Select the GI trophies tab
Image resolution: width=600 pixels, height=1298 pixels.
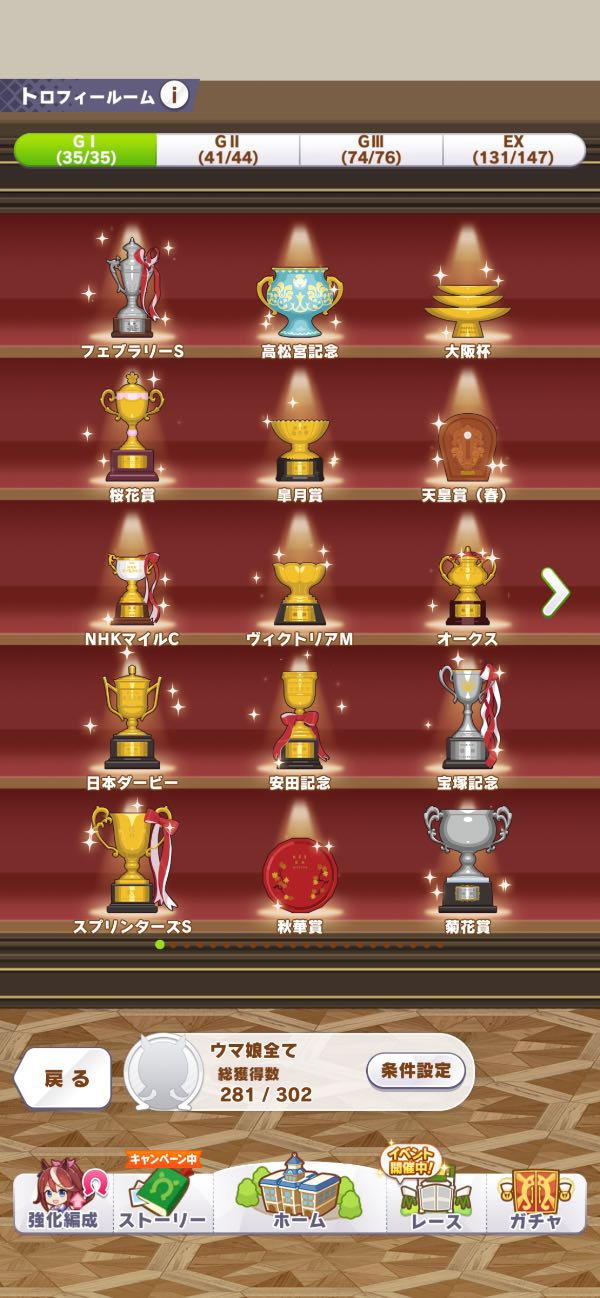[x=85, y=150]
